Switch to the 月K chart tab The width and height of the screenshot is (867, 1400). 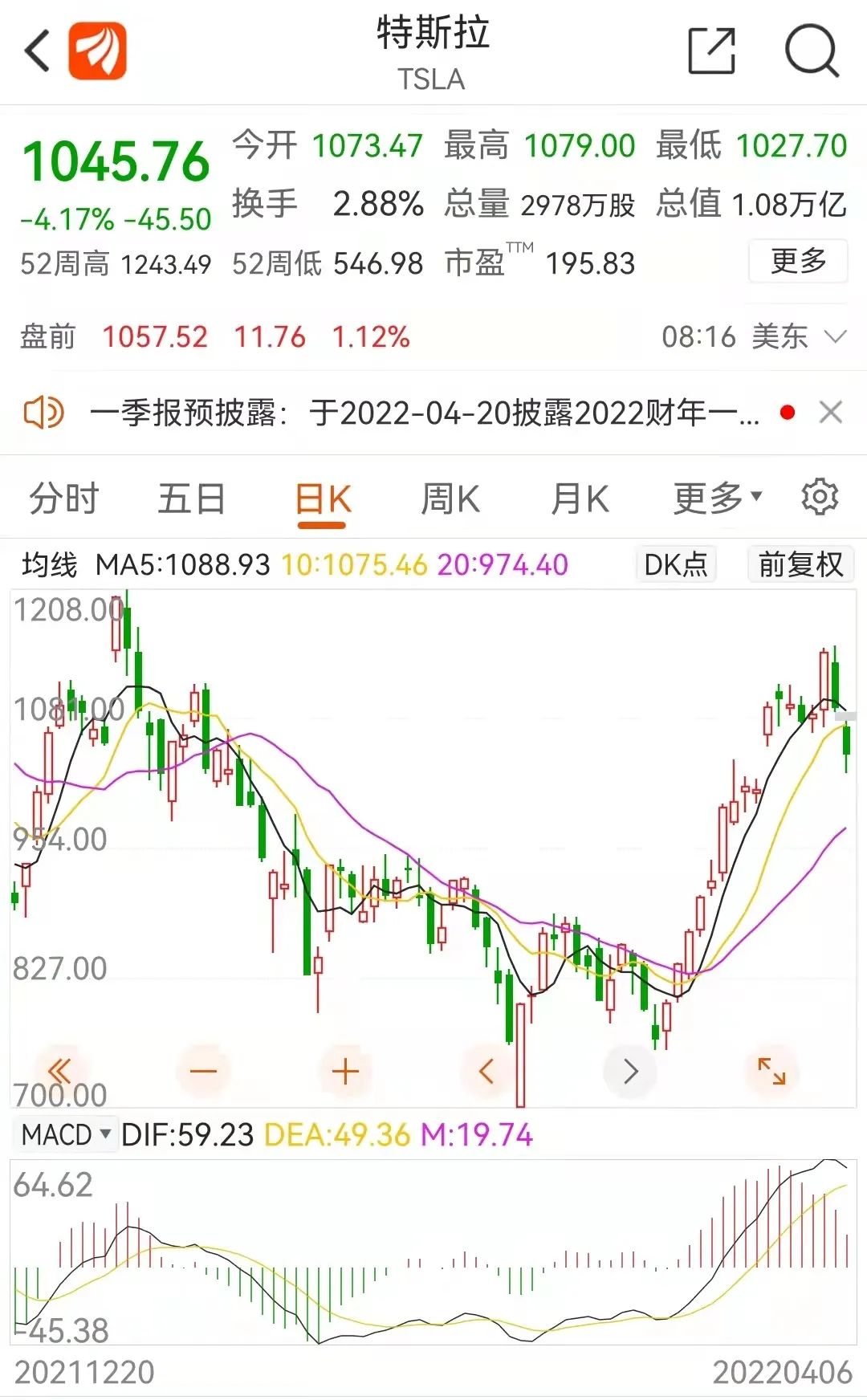click(x=580, y=499)
